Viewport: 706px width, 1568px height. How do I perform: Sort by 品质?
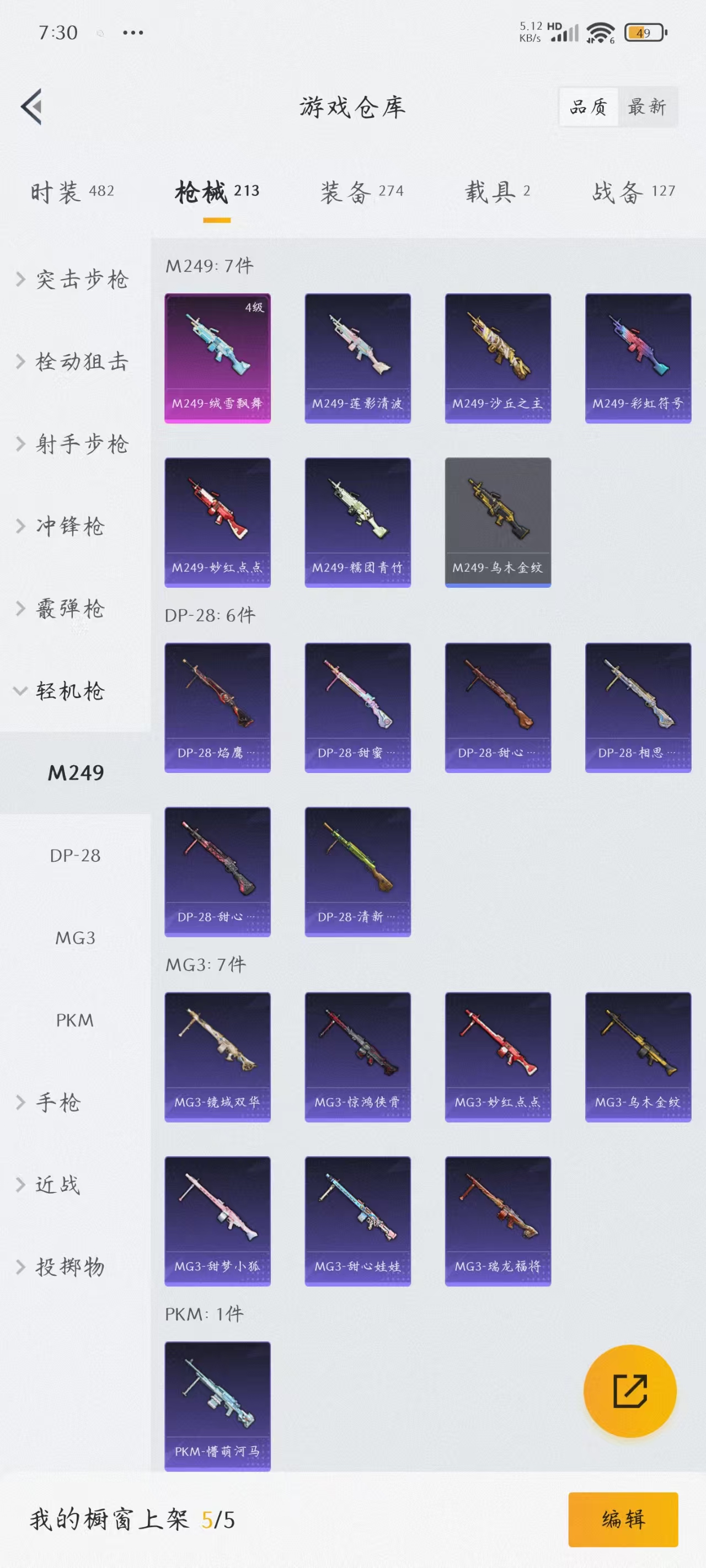pos(589,107)
